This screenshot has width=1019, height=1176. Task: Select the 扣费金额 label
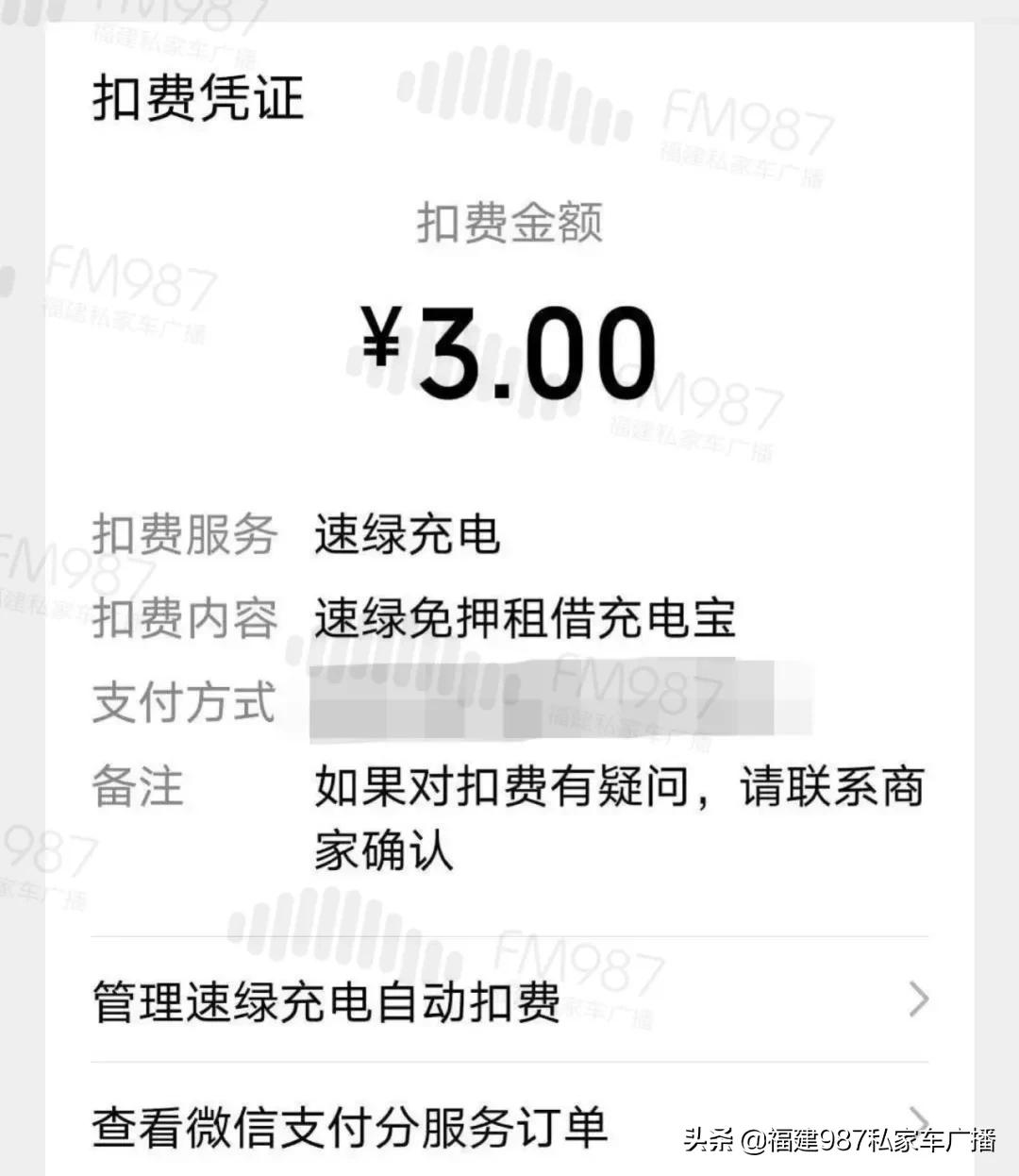[x=509, y=224]
